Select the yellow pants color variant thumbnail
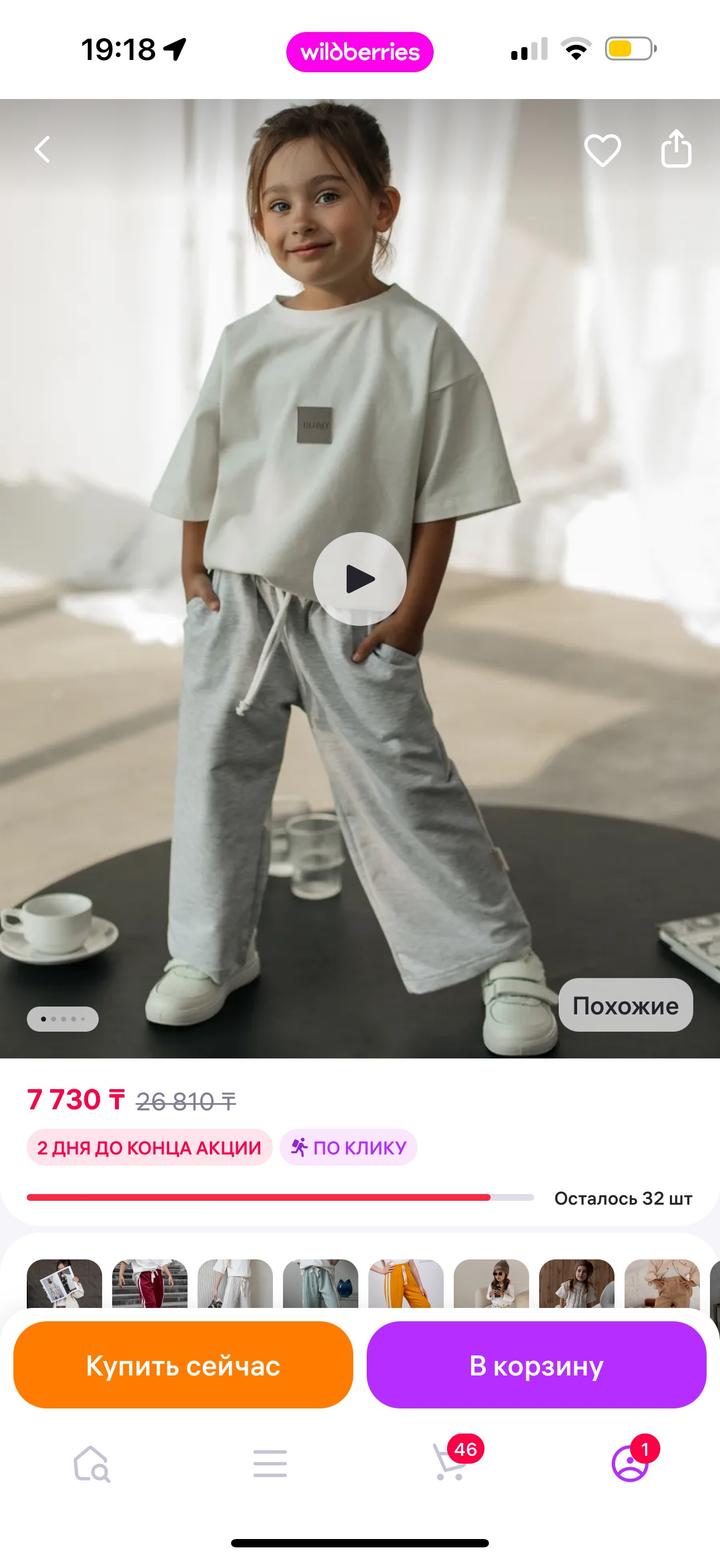 405,1284
